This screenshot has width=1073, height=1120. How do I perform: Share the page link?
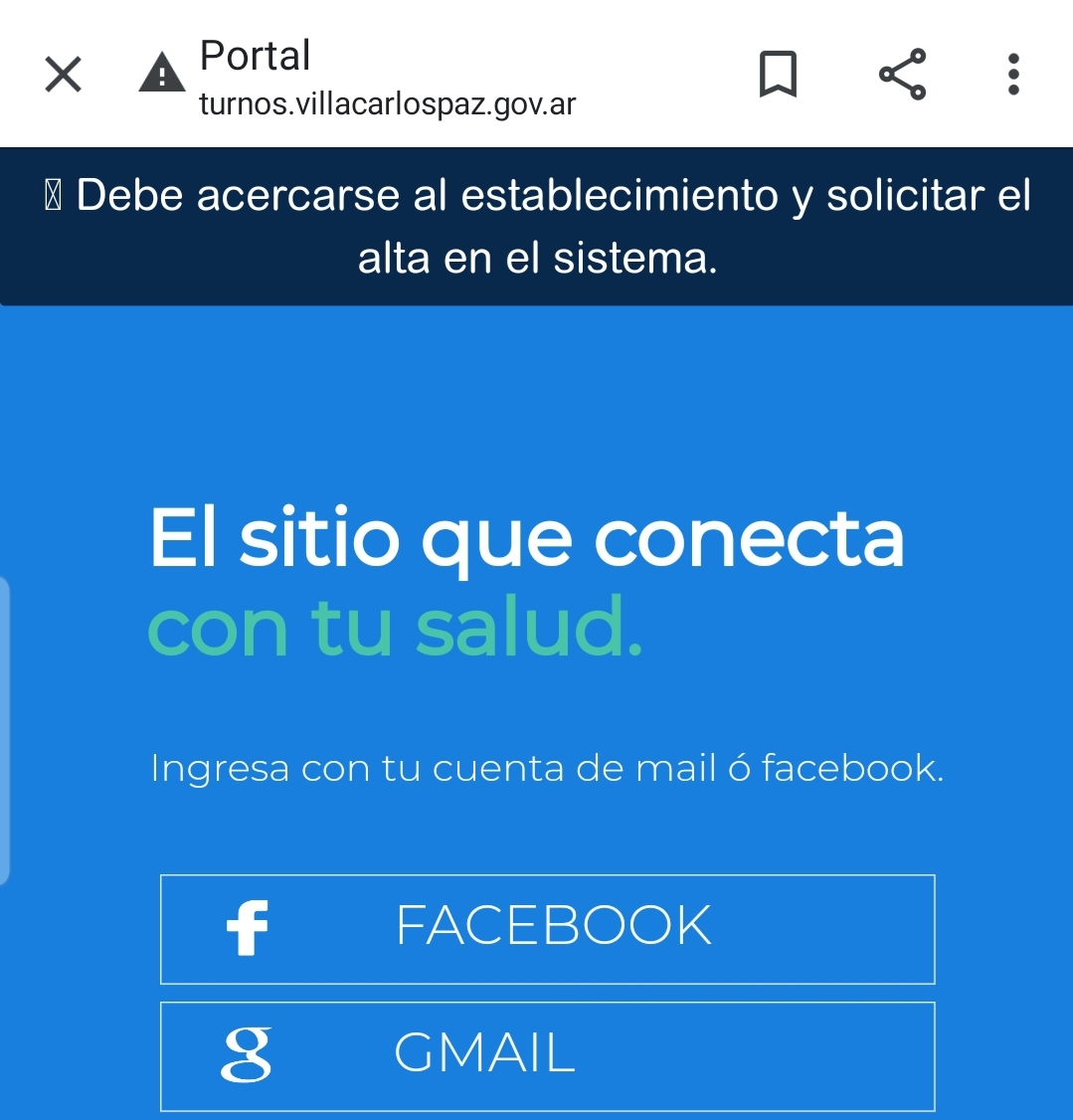click(x=902, y=75)
